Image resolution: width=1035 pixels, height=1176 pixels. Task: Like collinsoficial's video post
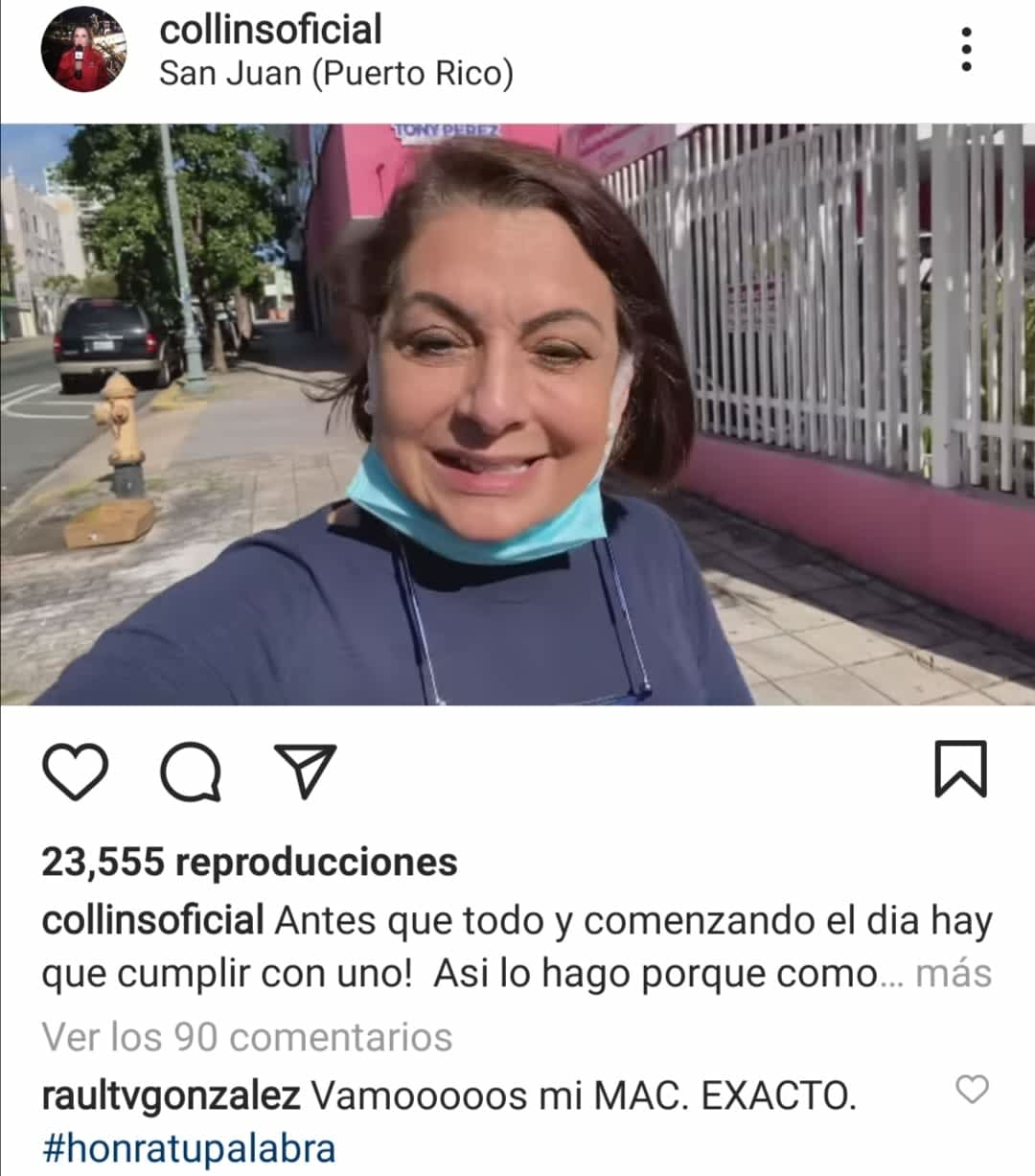point(76,772)
